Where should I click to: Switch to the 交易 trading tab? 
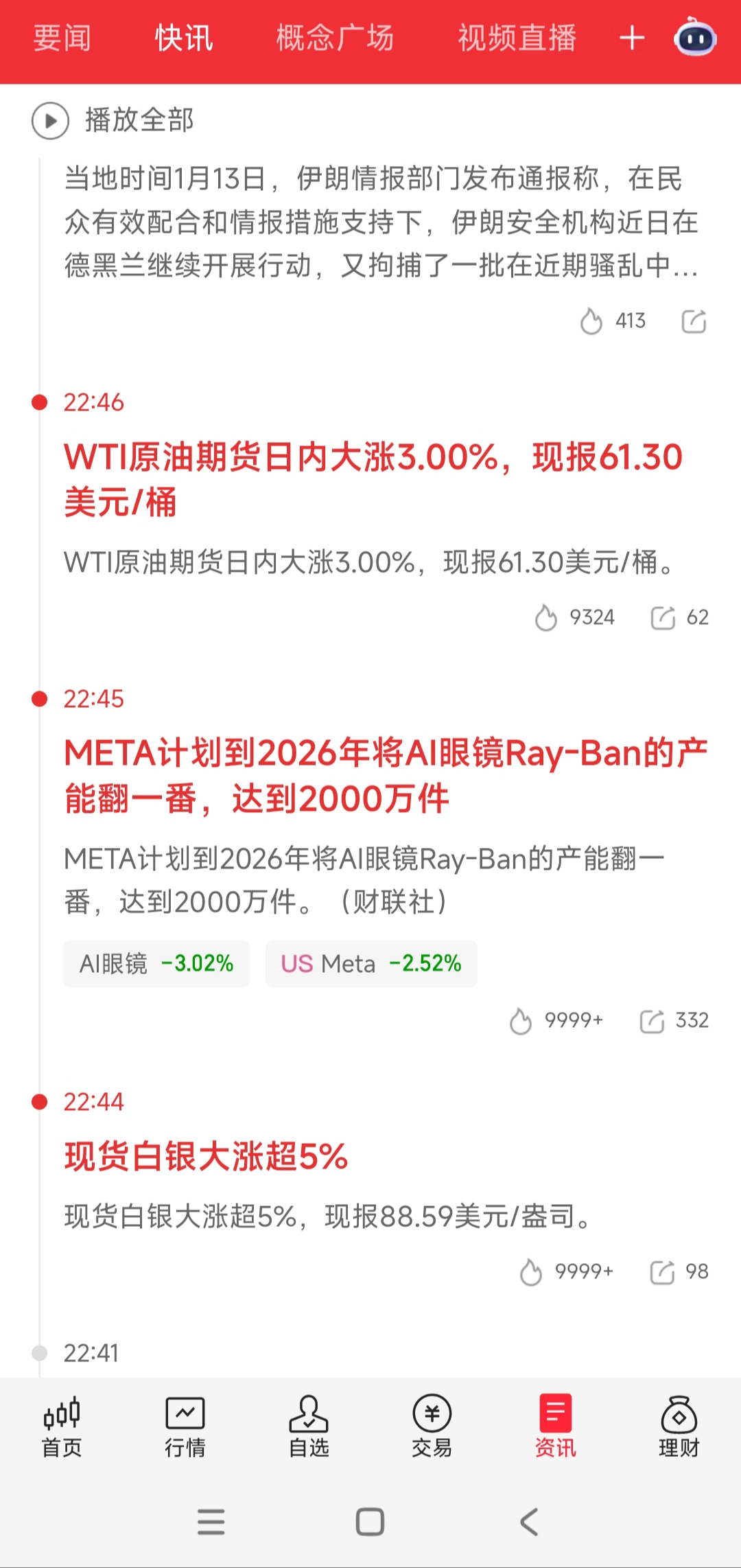pos(432,1427)
